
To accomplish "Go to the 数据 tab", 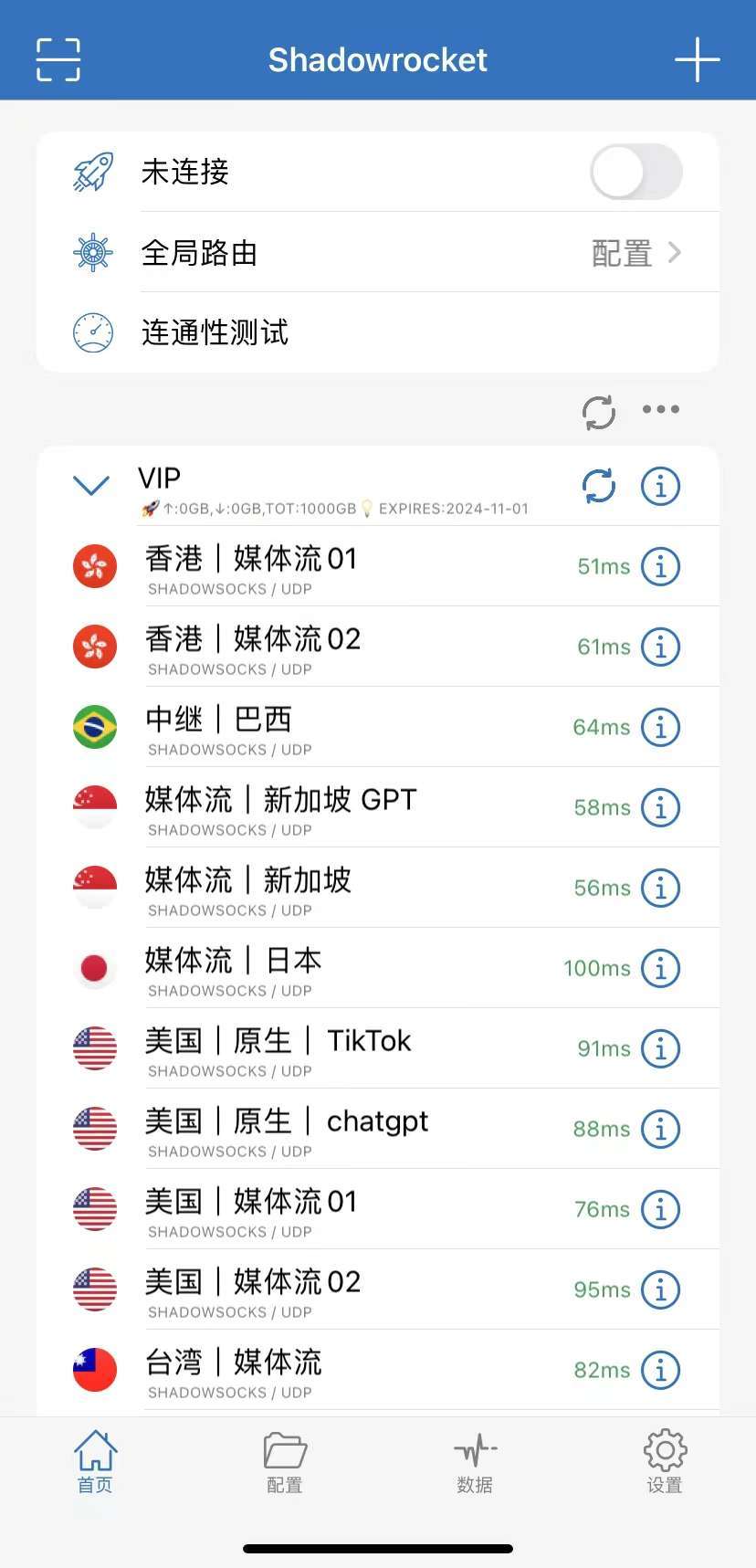I will [x=475, y=1463].
